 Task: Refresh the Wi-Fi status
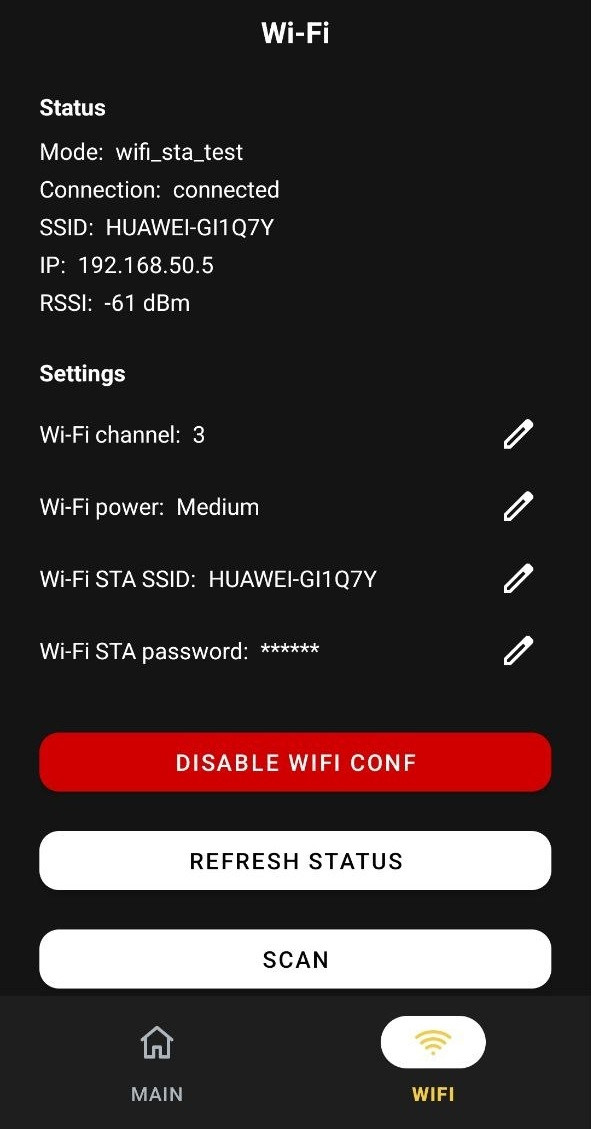[x=295, y=860]
